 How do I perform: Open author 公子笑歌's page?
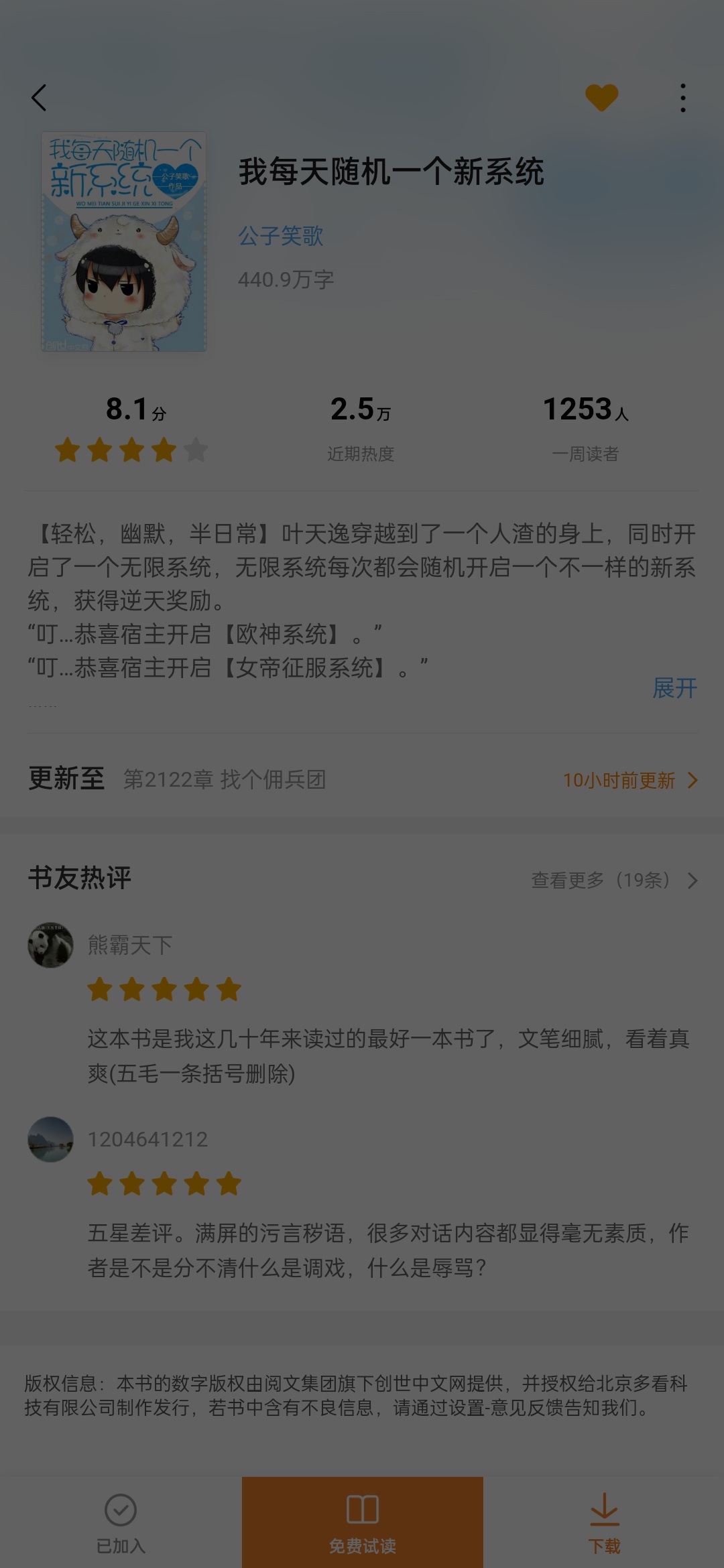coord(281,236)
